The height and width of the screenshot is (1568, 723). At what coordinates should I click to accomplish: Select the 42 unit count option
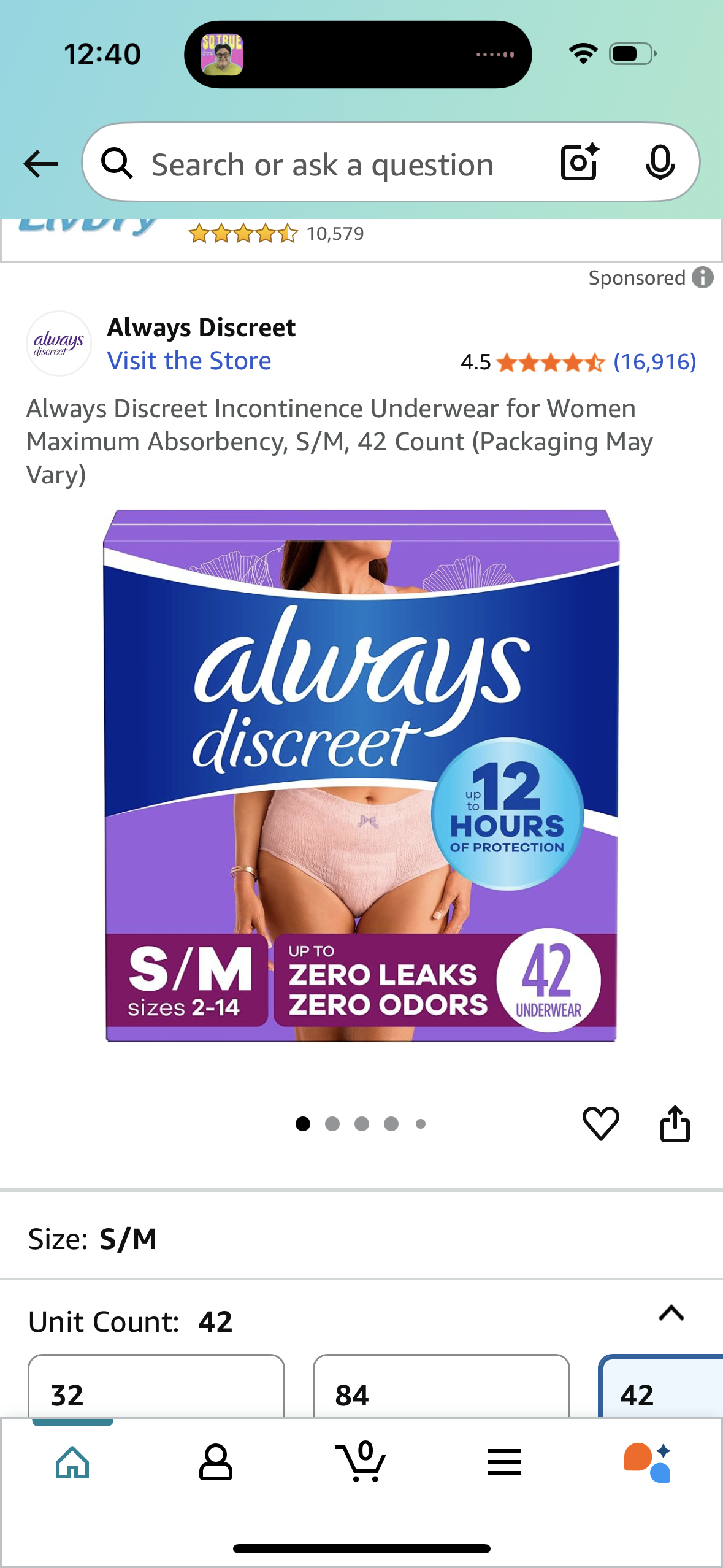660,1391
